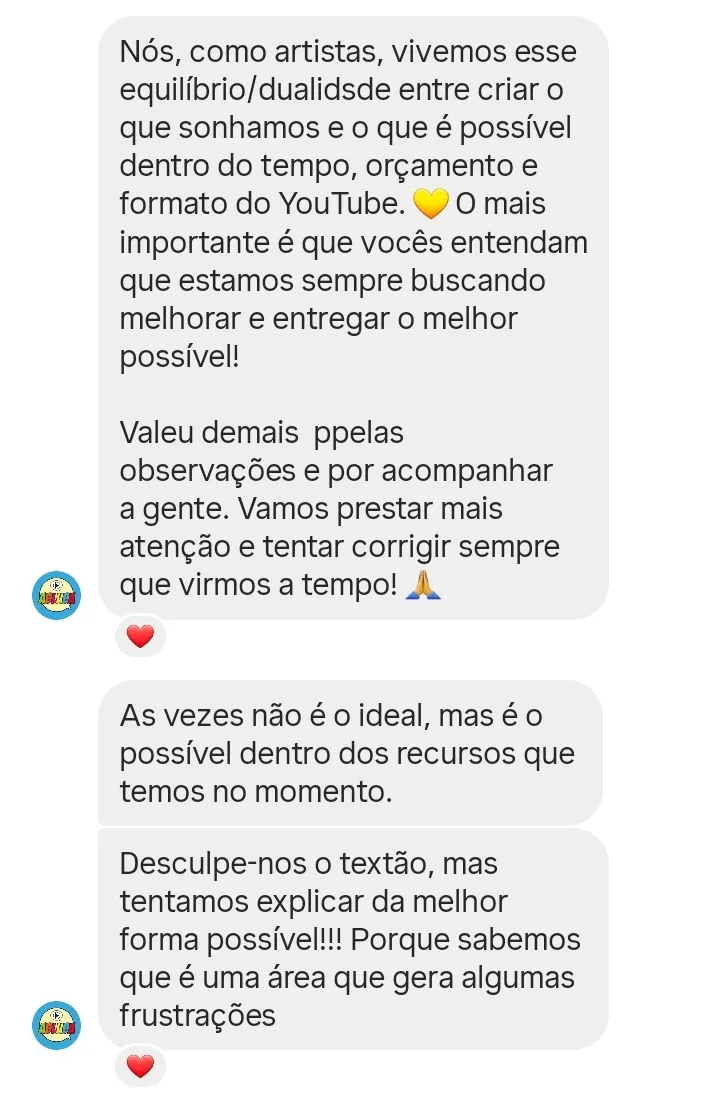The image size is (720, 1096).
Task: Open heart reaction under the 'Valeu demais' message
Action: [140, 636]
